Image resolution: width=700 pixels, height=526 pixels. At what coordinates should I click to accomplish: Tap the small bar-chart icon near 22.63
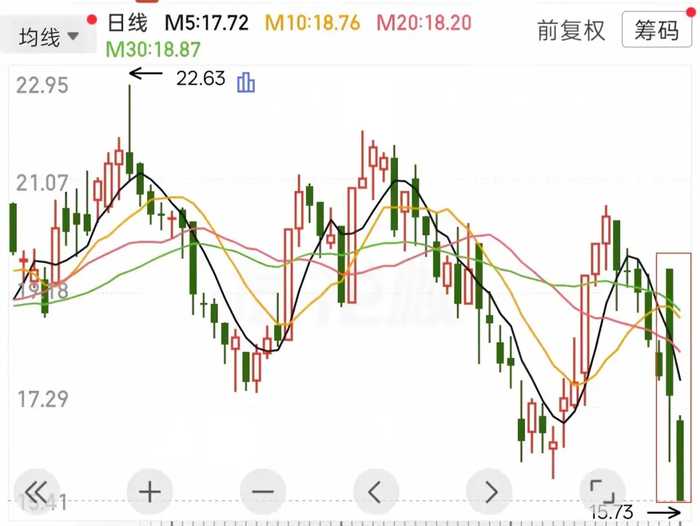click(x=246, y=82)
